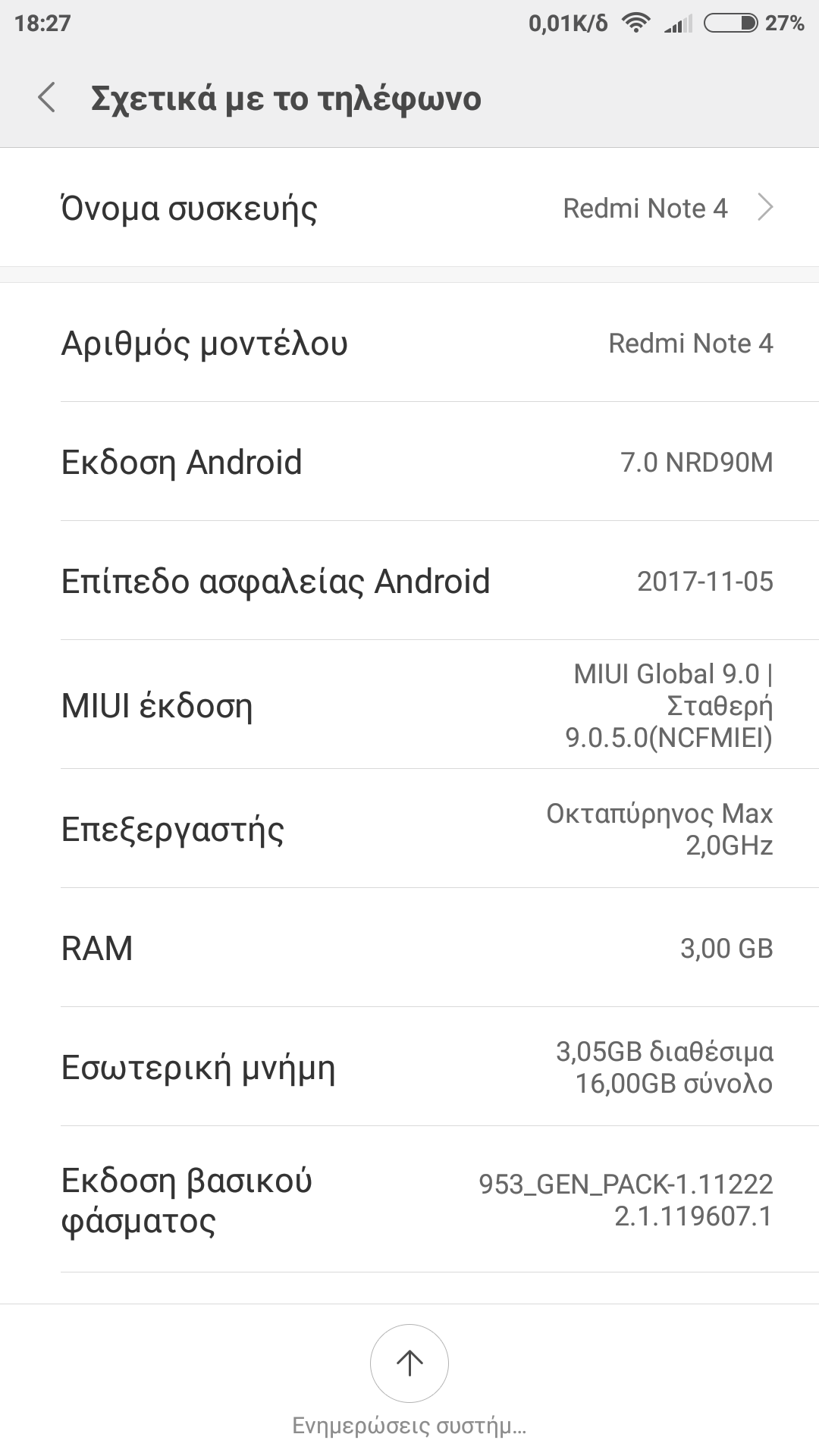Image resolution: width=819 pixels, height=1456 pixels.
Task: Tap the Εκδοση Android row
Action: [409, 462]
